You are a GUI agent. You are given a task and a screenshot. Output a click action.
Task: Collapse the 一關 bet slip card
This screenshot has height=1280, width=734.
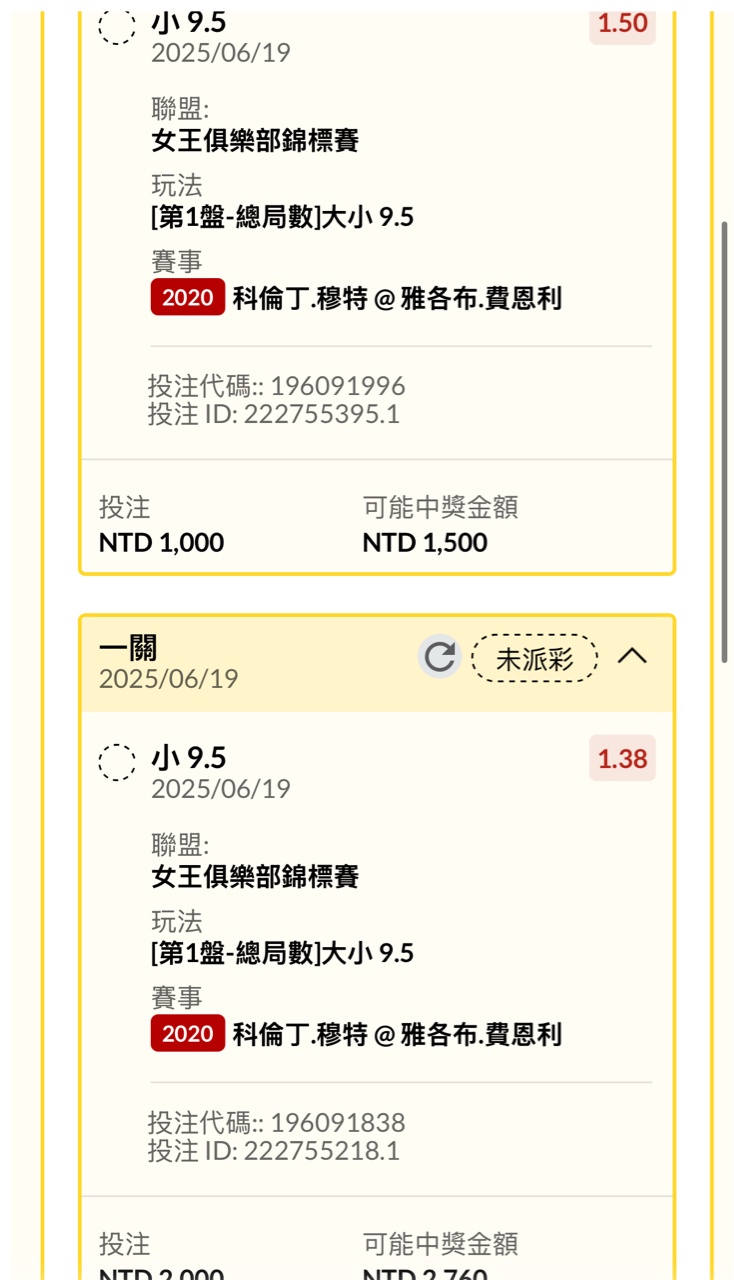tap(632, 656)
